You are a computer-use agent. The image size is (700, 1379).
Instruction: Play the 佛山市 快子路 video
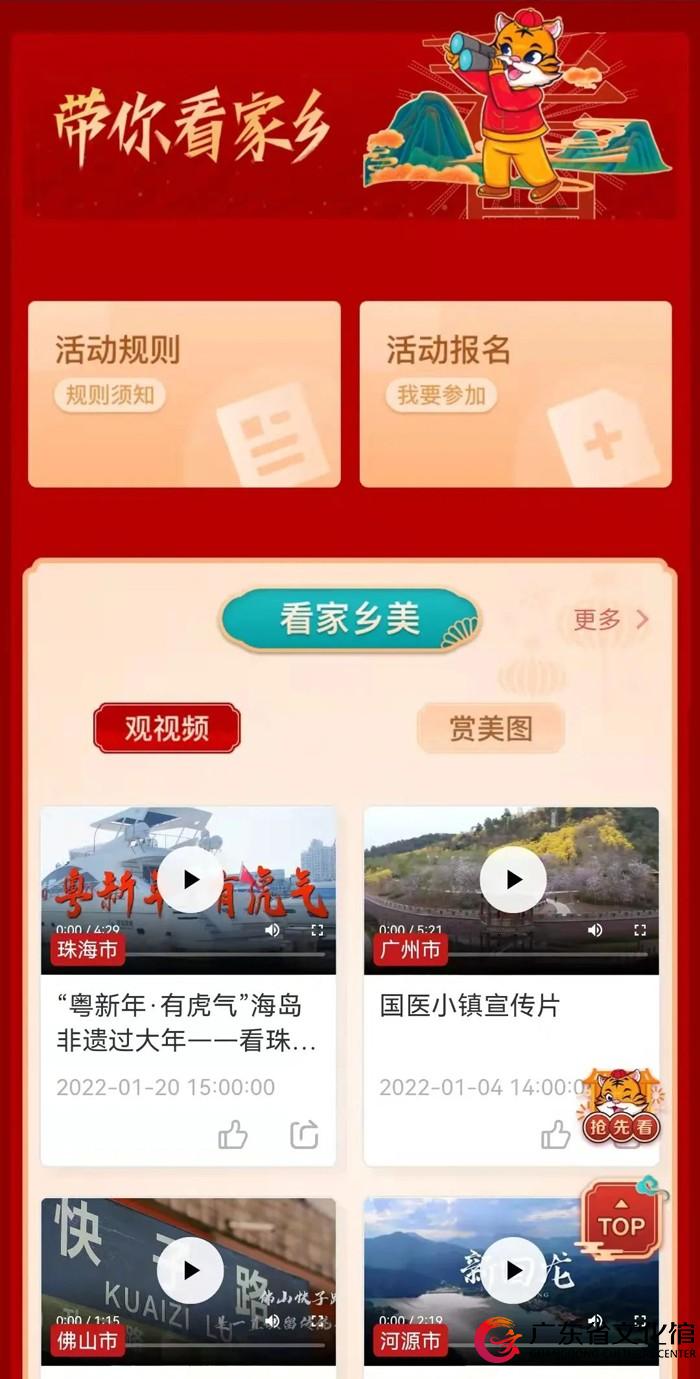click(190, 1270)
